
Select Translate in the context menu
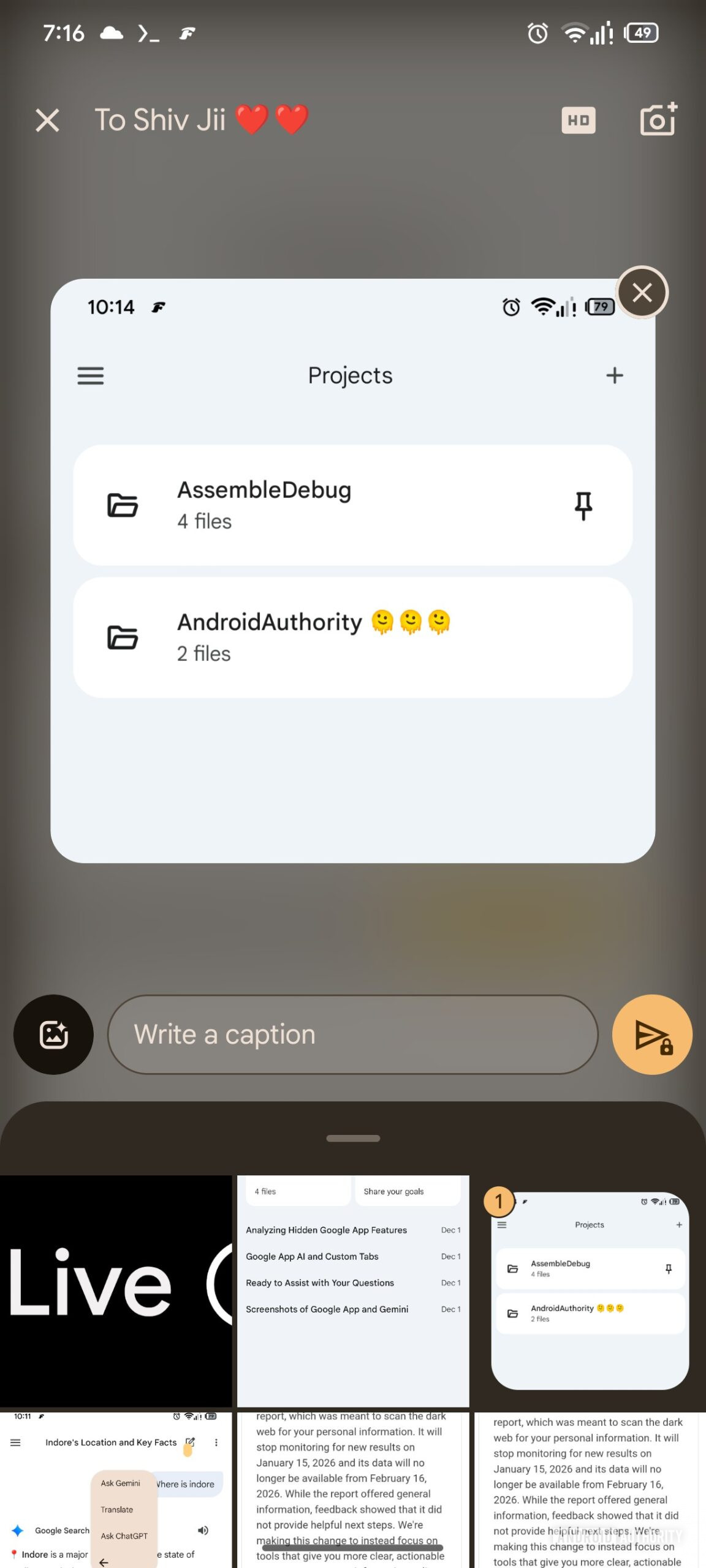coord(116,1510)
